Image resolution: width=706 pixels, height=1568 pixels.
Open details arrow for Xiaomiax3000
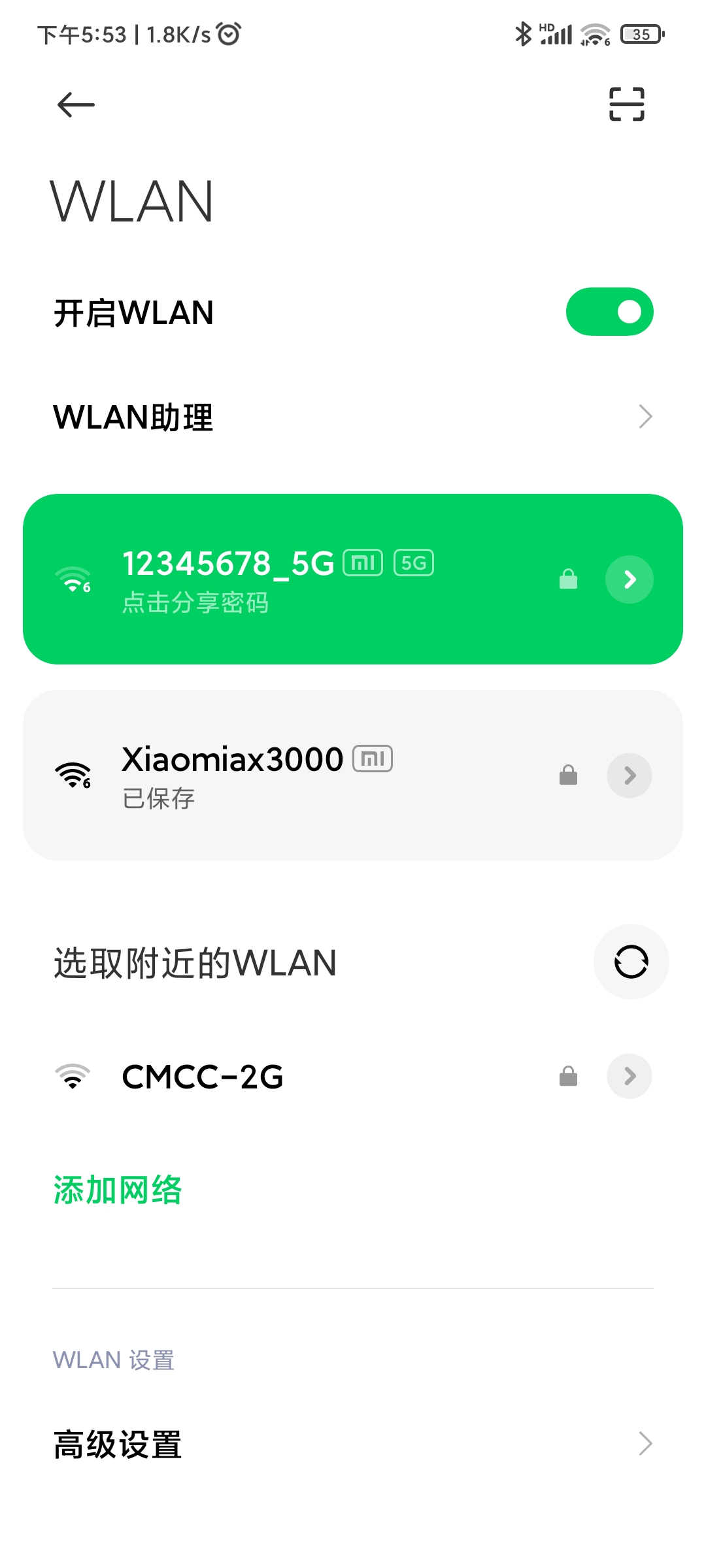[630, 776]
